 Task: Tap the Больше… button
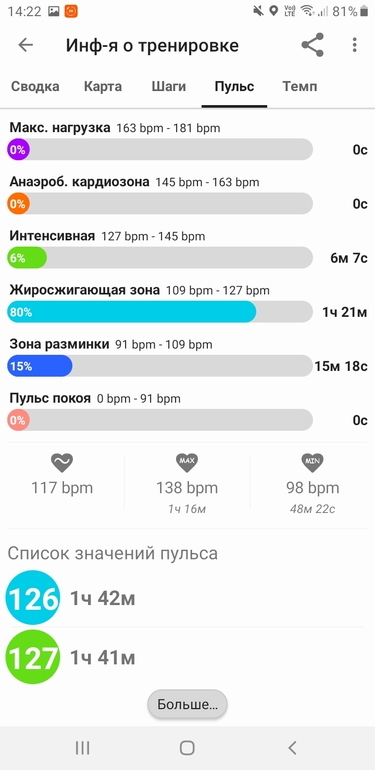point(188,705)
